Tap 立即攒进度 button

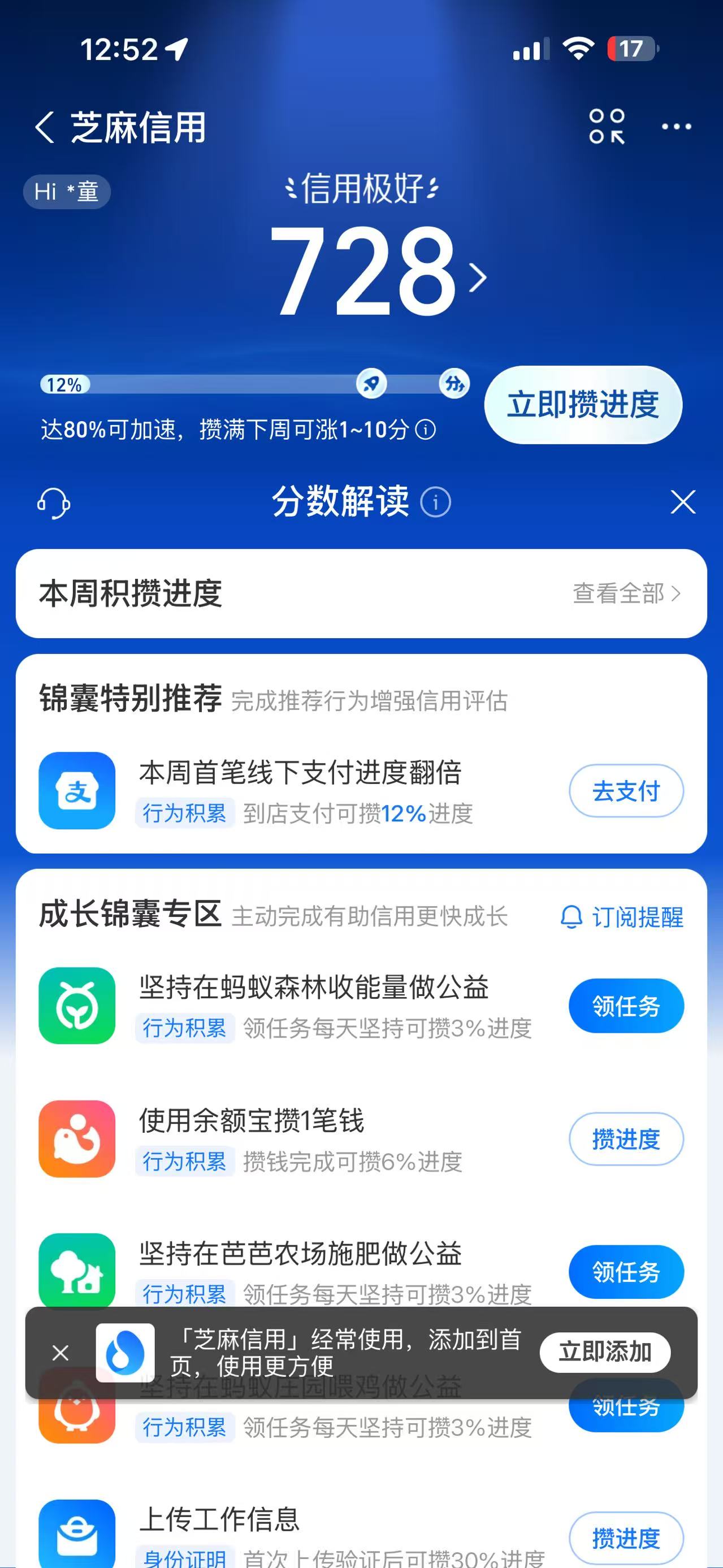[x=582, y=405]
